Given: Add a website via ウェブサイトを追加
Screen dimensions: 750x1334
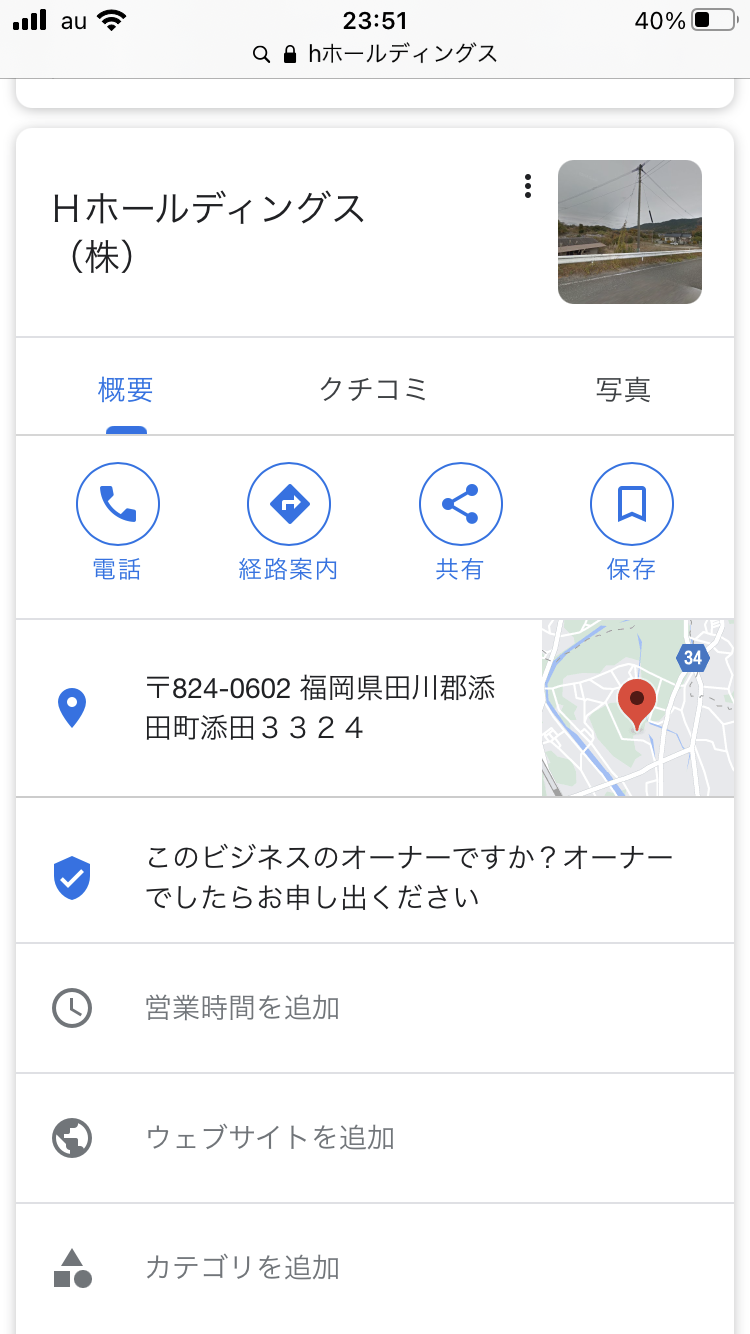Looking at the screenshot, I should (x=270, y=1137).
